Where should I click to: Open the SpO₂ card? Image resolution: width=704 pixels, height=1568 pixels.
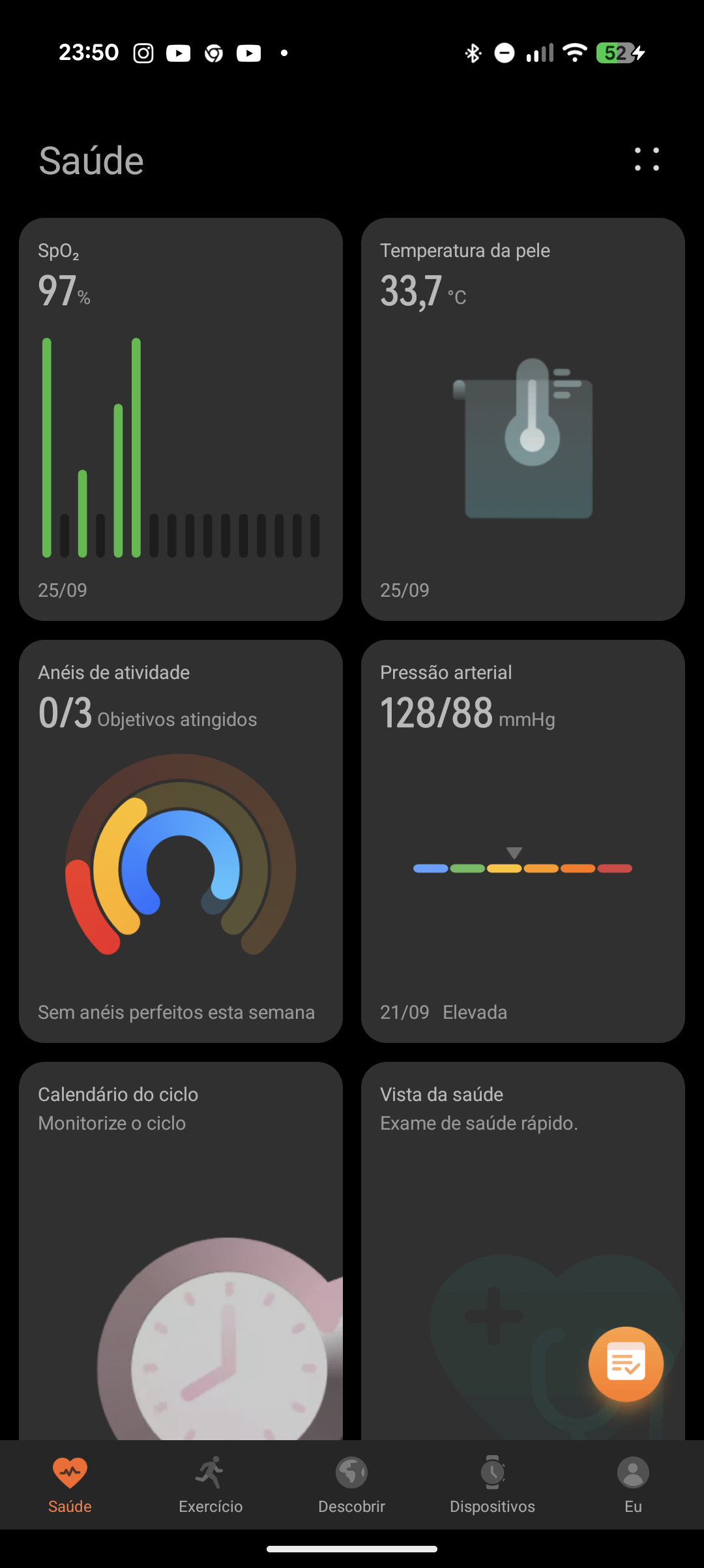[x=181, y=419]
